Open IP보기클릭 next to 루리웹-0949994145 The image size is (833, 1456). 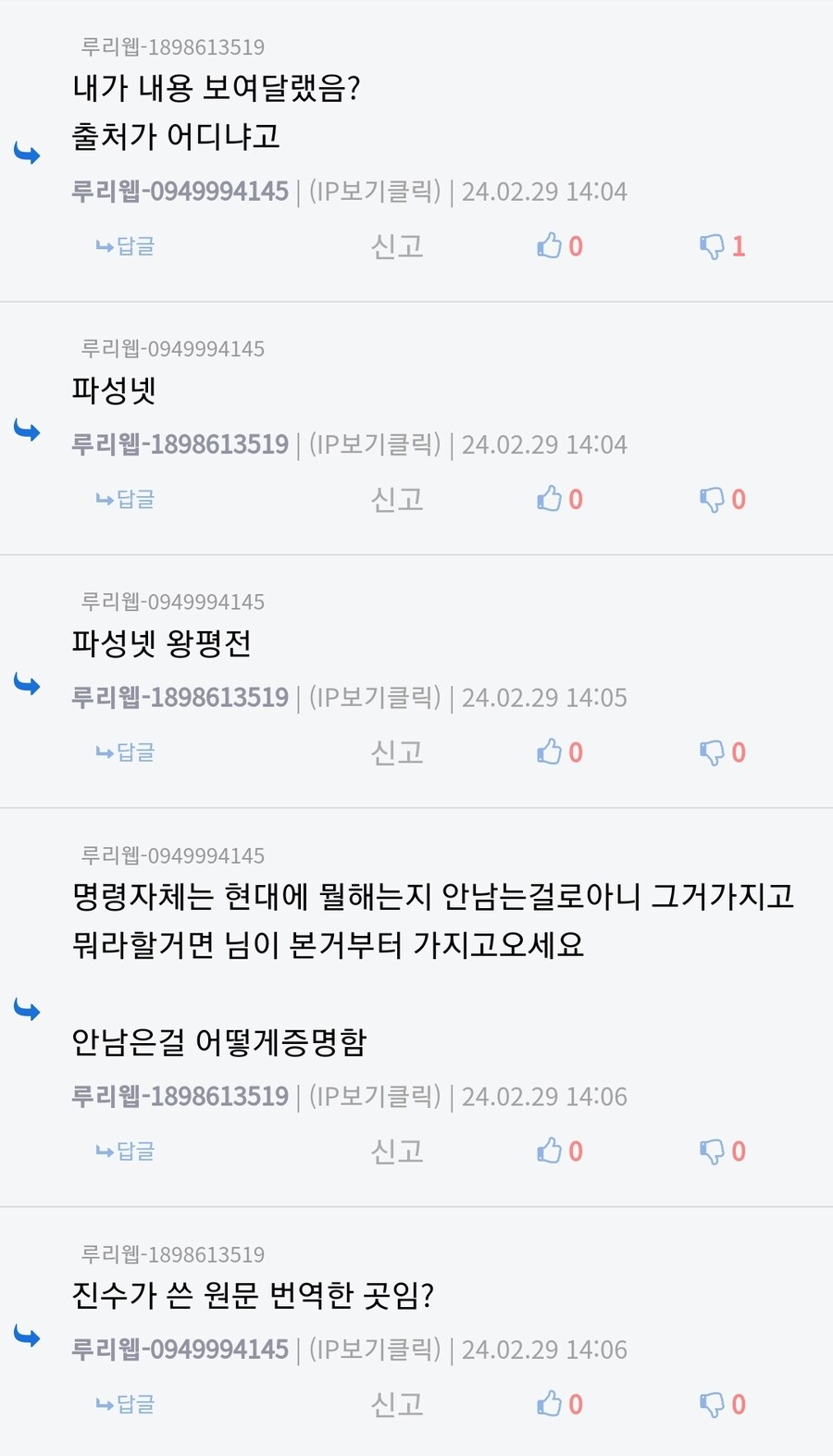click(x=376, y=192)
